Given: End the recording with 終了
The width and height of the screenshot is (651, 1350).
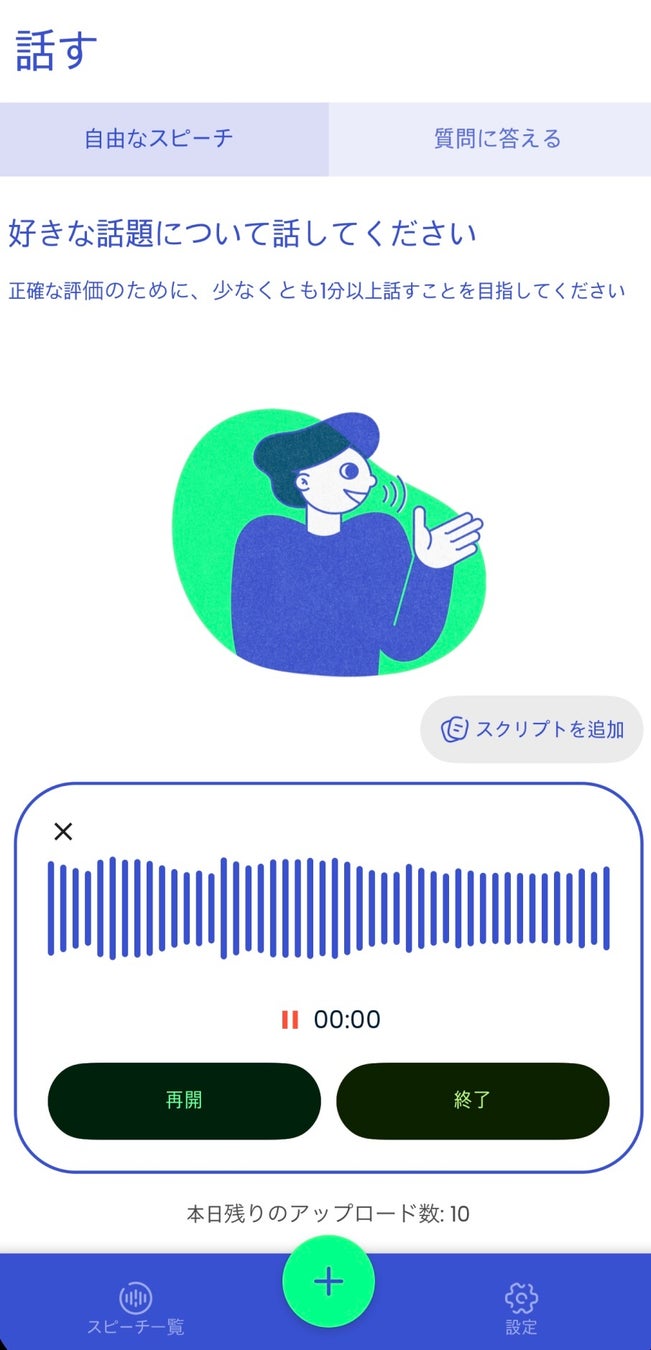Looking at the screenshot, I should (472, 1100).
